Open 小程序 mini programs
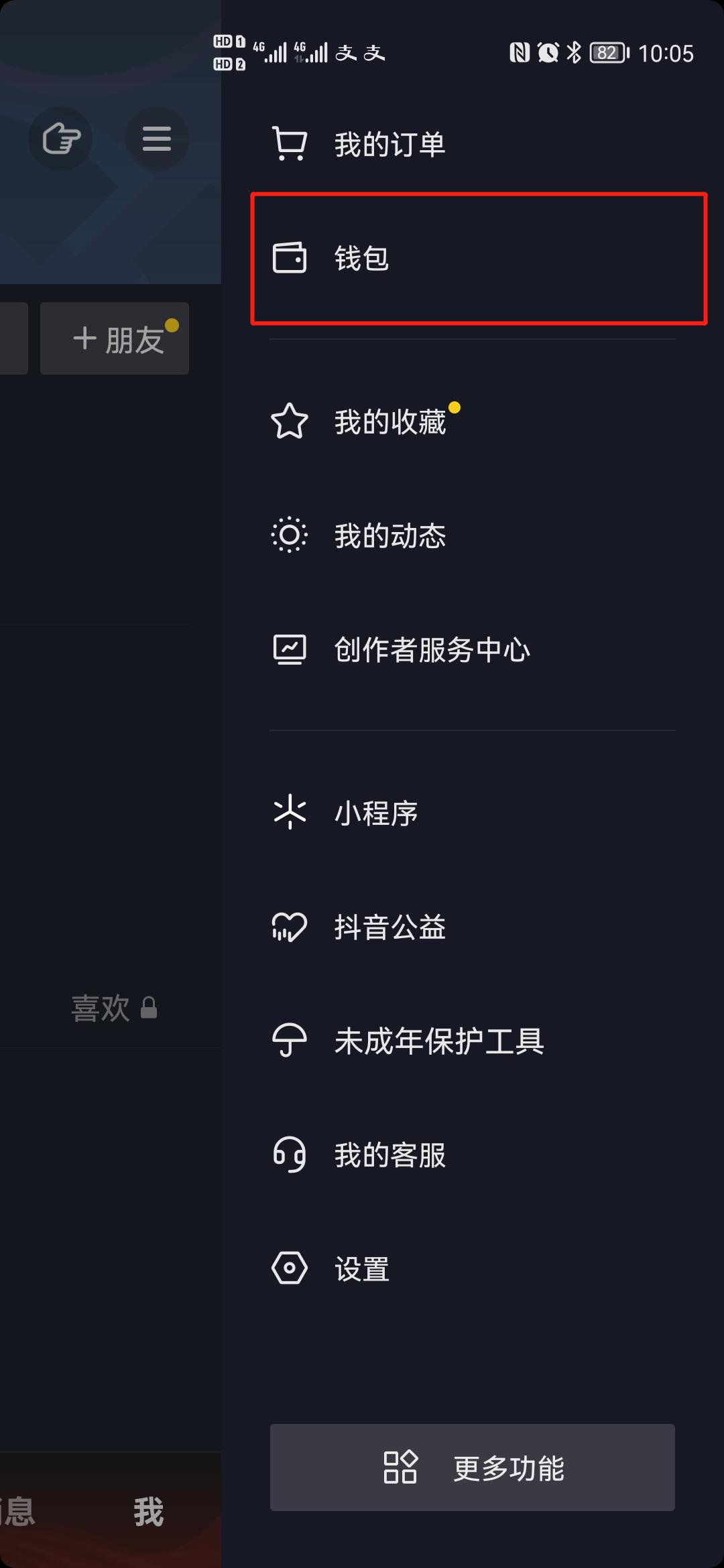 (x=473, y=813)
